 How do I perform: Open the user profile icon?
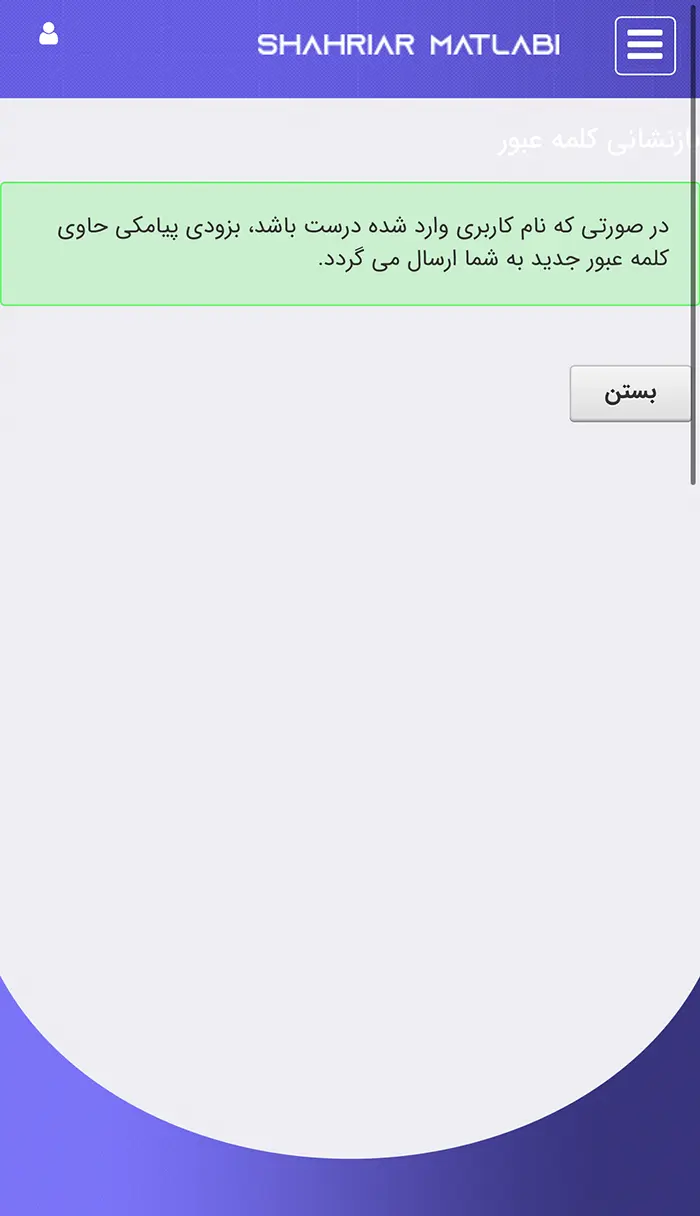[x=48, y=34]
